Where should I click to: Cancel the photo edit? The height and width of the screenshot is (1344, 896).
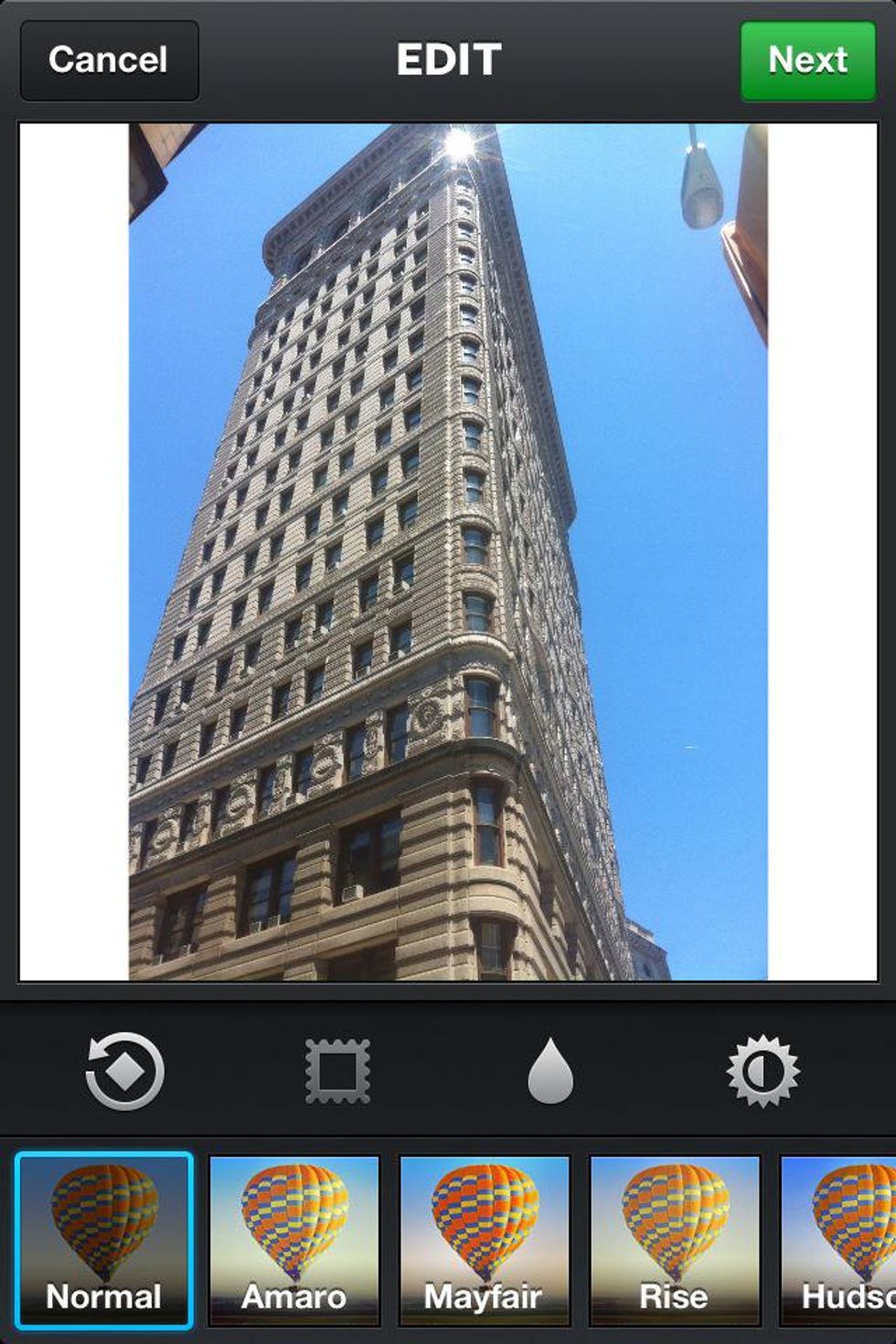click(109, 60)
